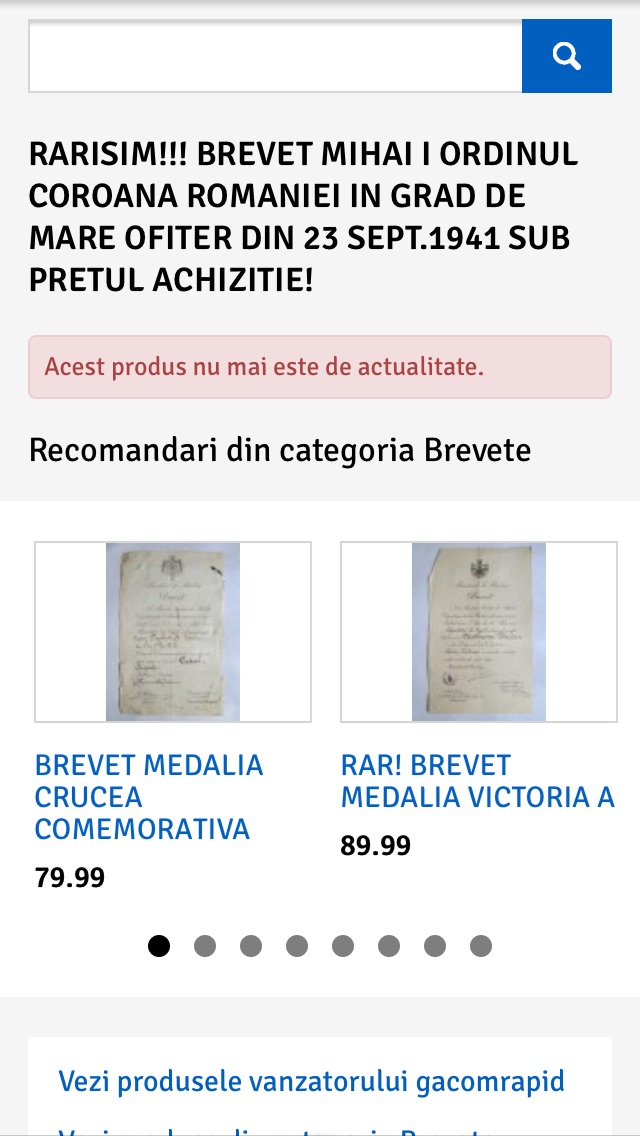Open the RAR! BREVET MEDALIA VICTORIA title link
640x1136 pixels.
(x=477, y=781)
